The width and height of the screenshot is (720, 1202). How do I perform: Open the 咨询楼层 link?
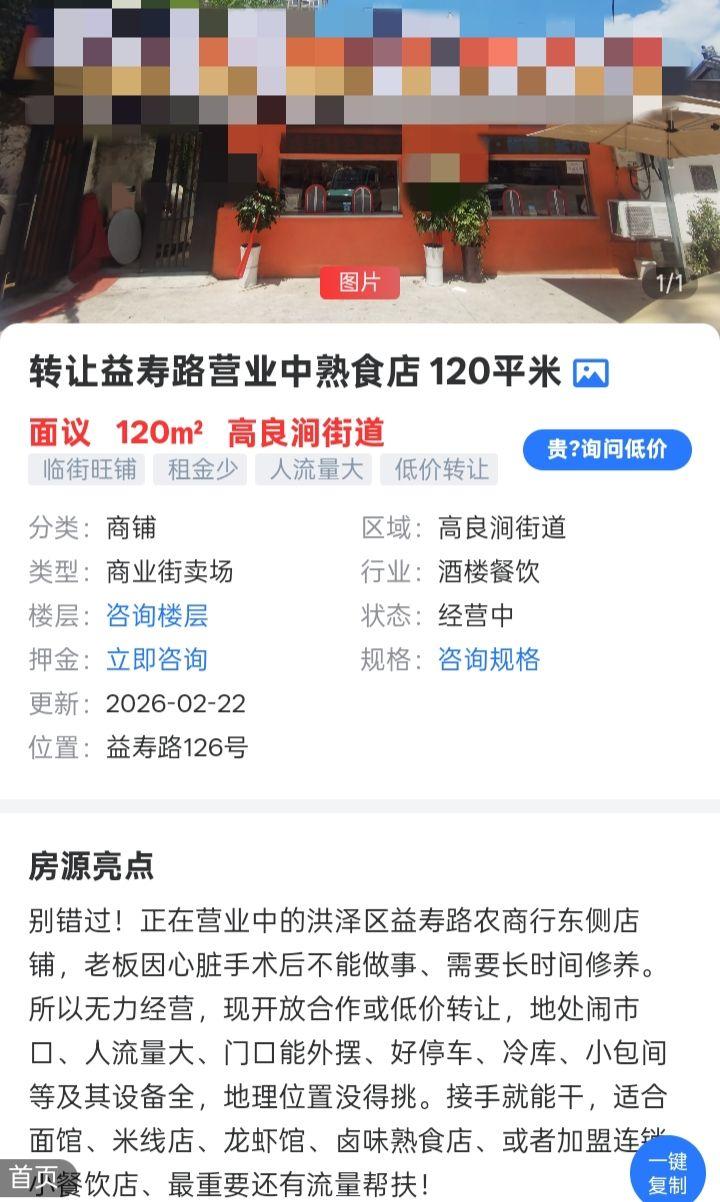tap(157, 615)
